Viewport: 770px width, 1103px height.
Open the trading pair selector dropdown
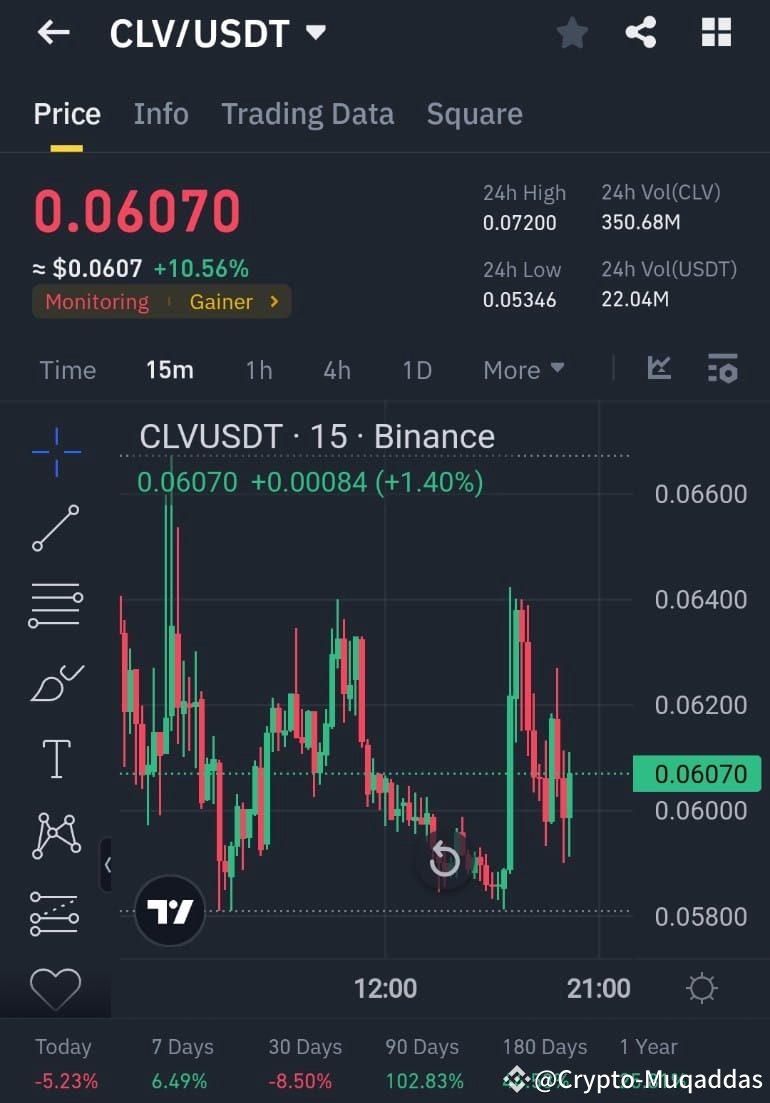click(315, 32)
